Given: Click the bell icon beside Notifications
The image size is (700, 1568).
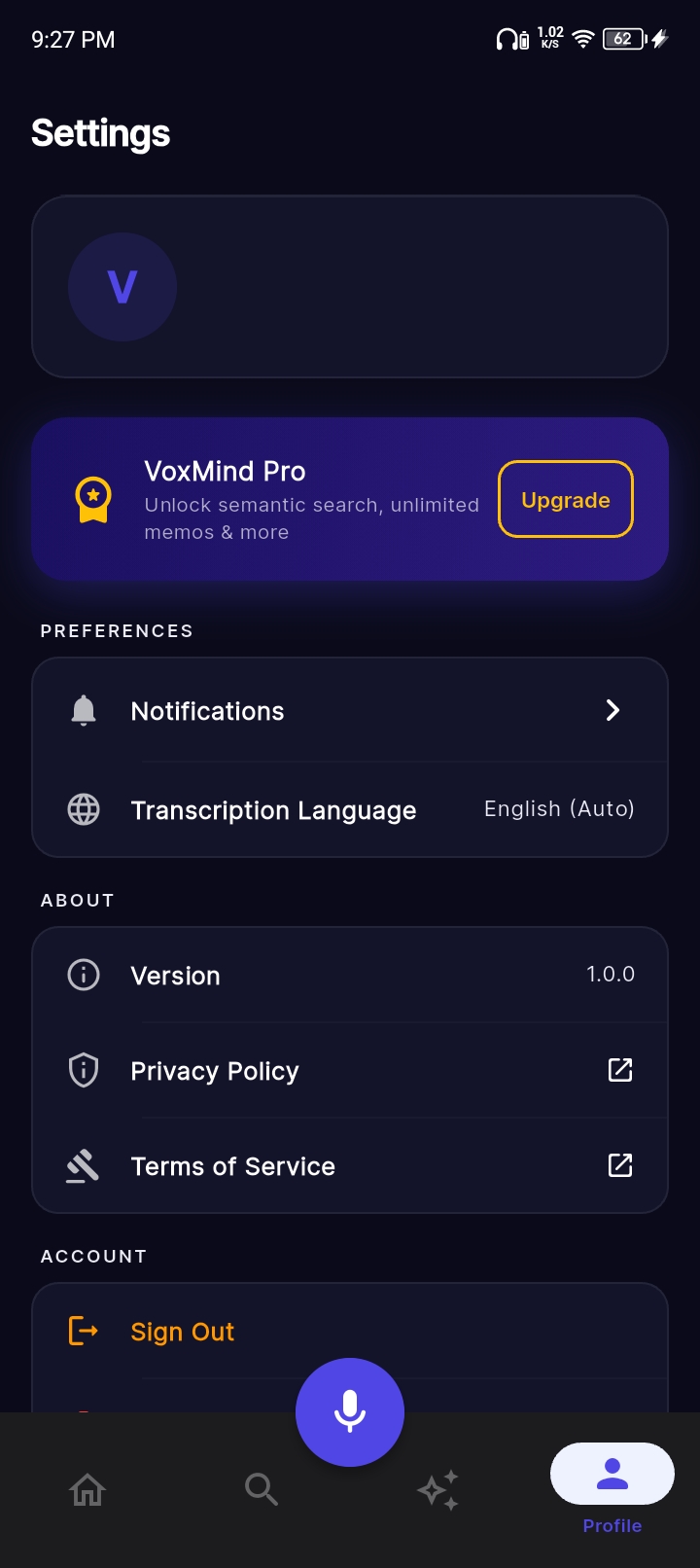Looking at the screenshot, I should tap(83, 710).
